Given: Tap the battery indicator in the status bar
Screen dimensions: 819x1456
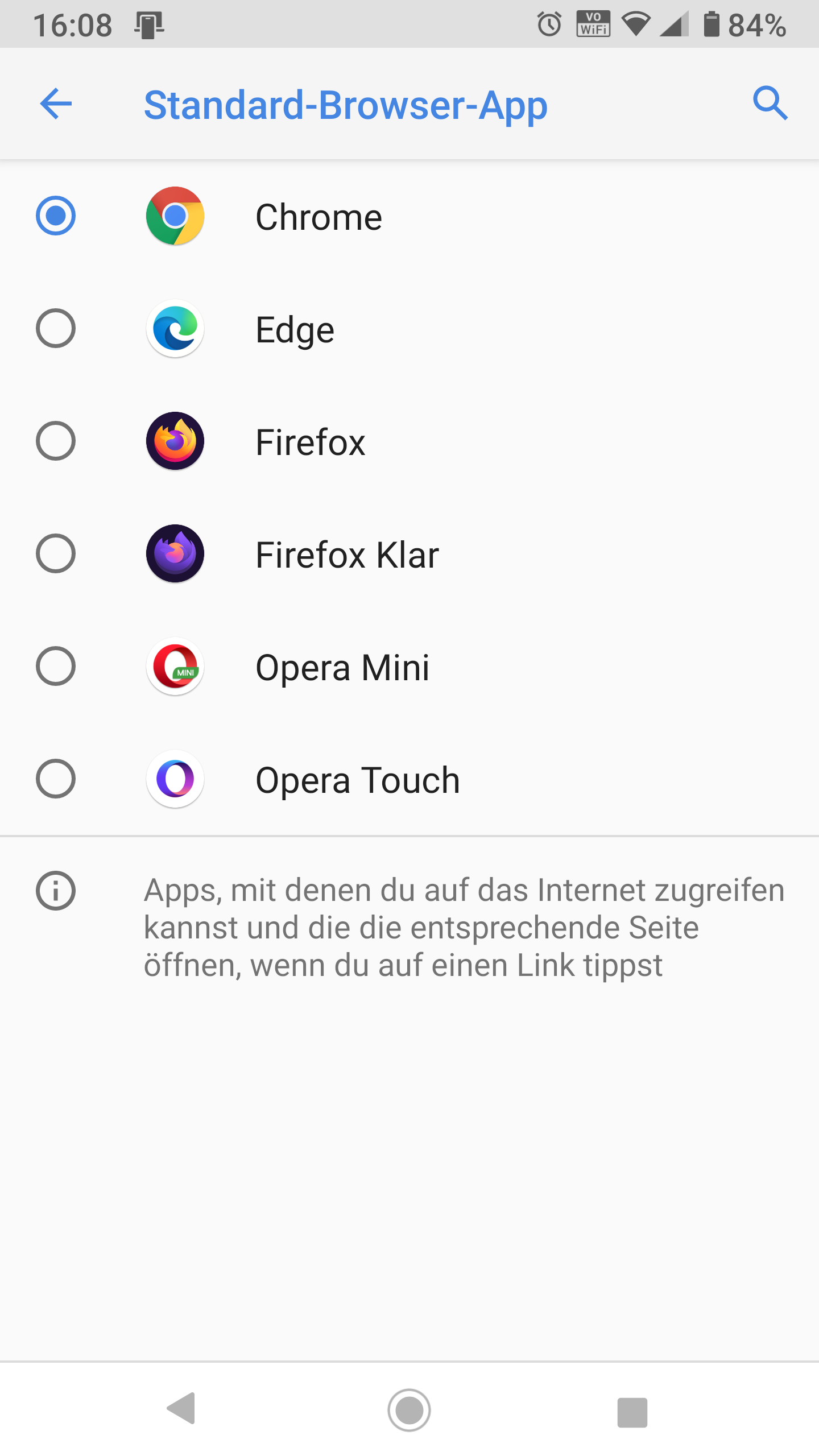Looking at the screenshot, I should (x=713, y=24).
